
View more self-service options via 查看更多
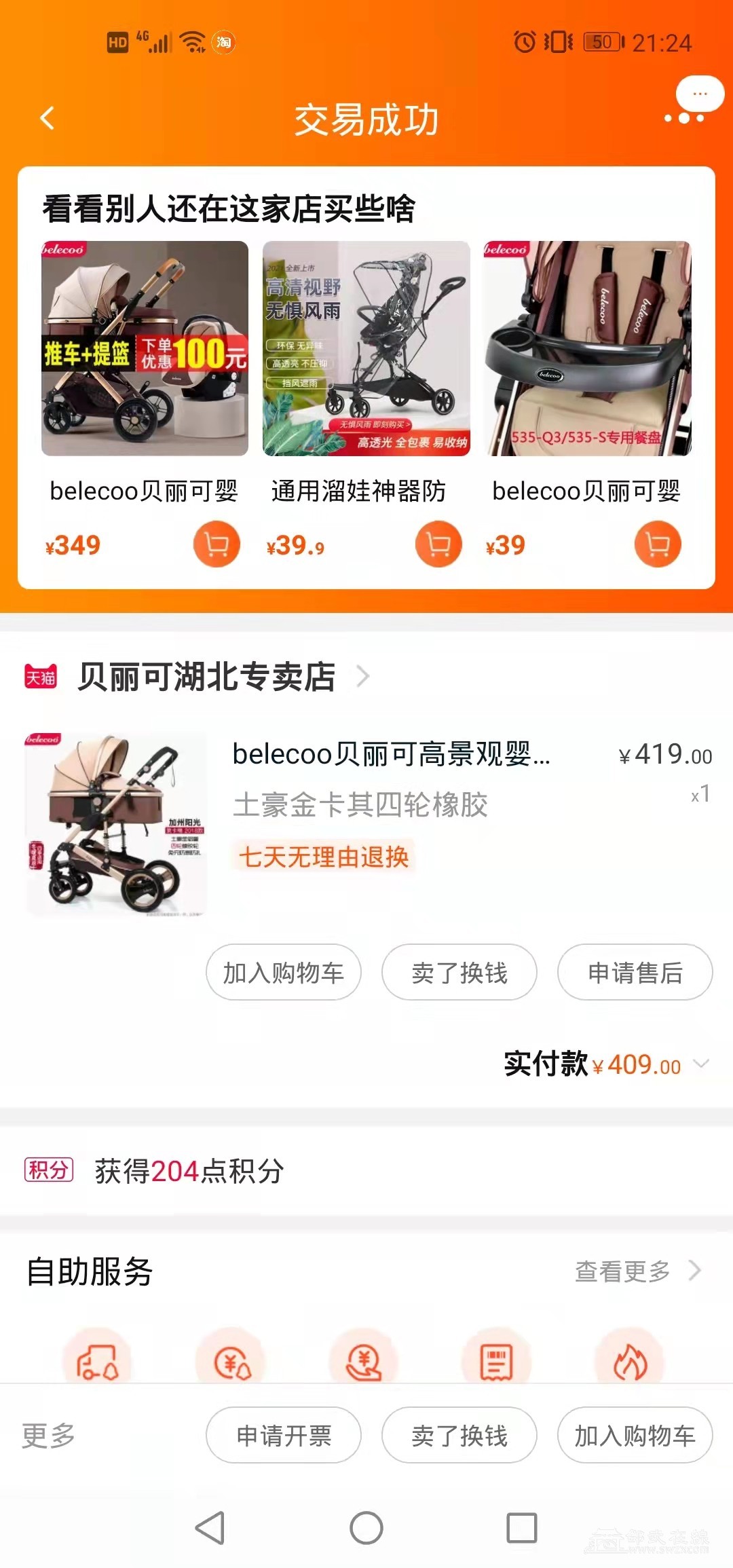[637, 1271]
